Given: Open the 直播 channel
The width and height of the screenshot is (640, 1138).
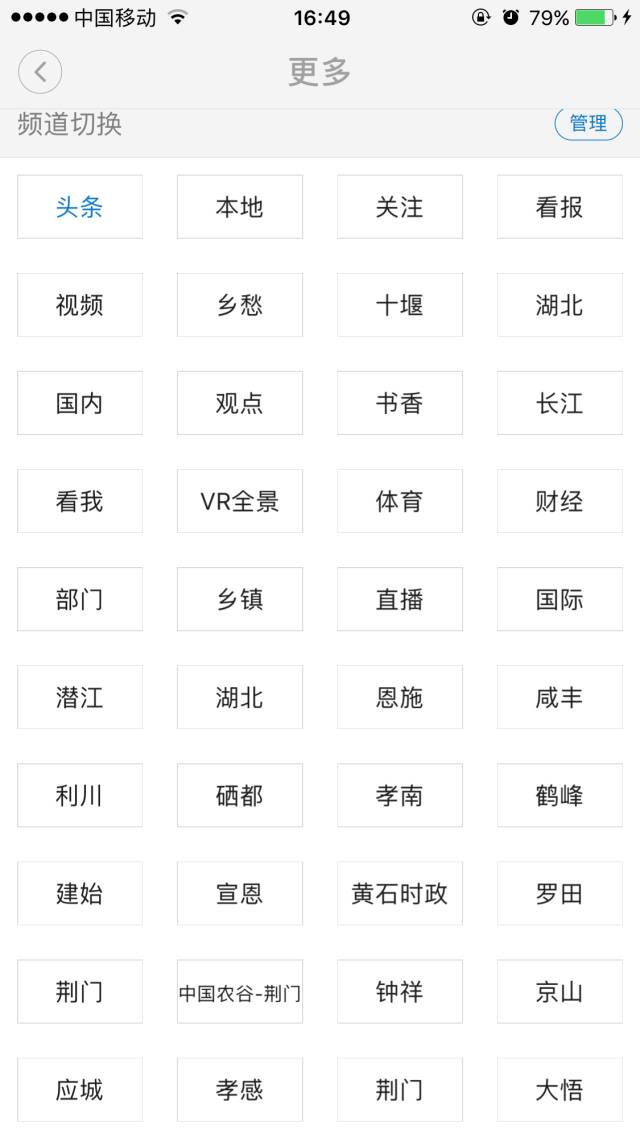Looking at the screenshot, I should pos(400,599).
